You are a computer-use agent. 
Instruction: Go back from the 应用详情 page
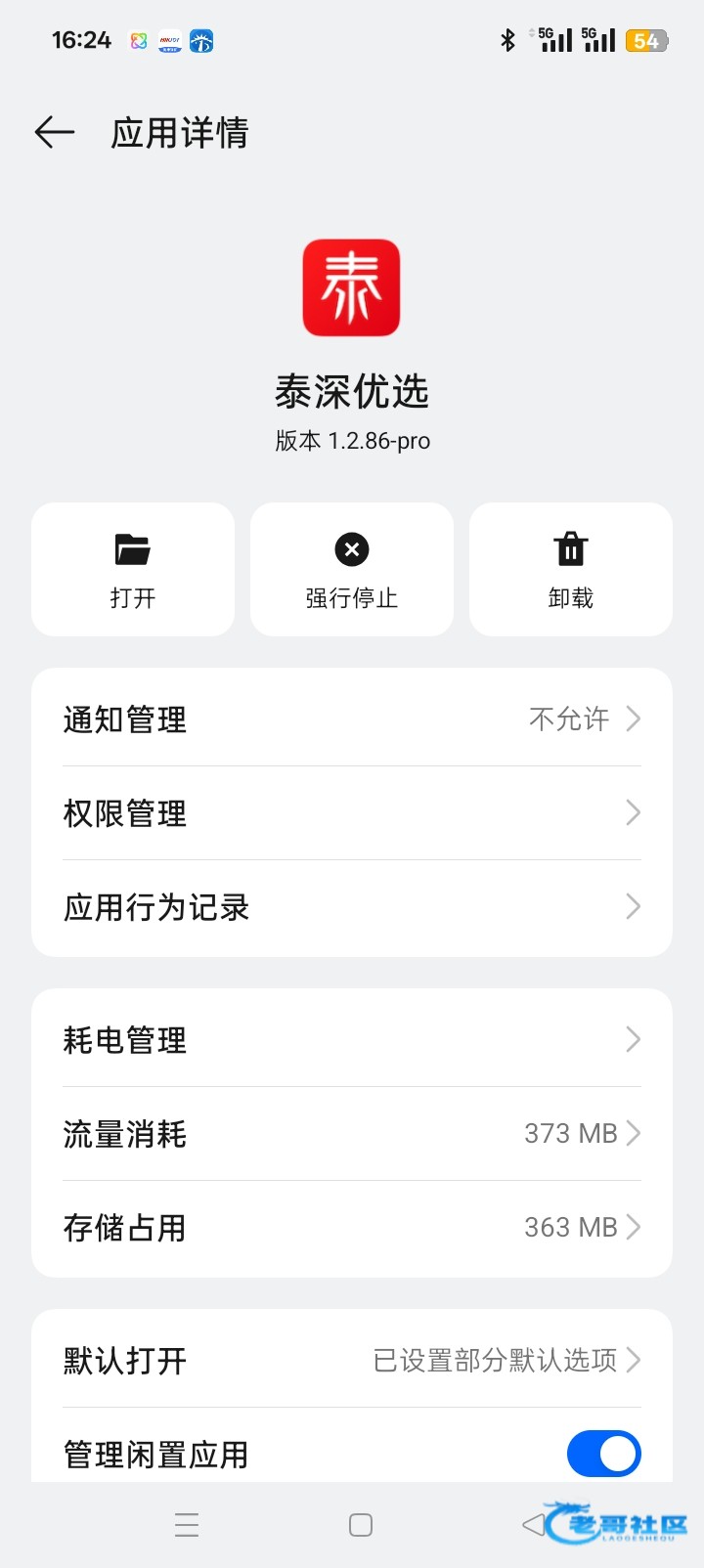55,132
